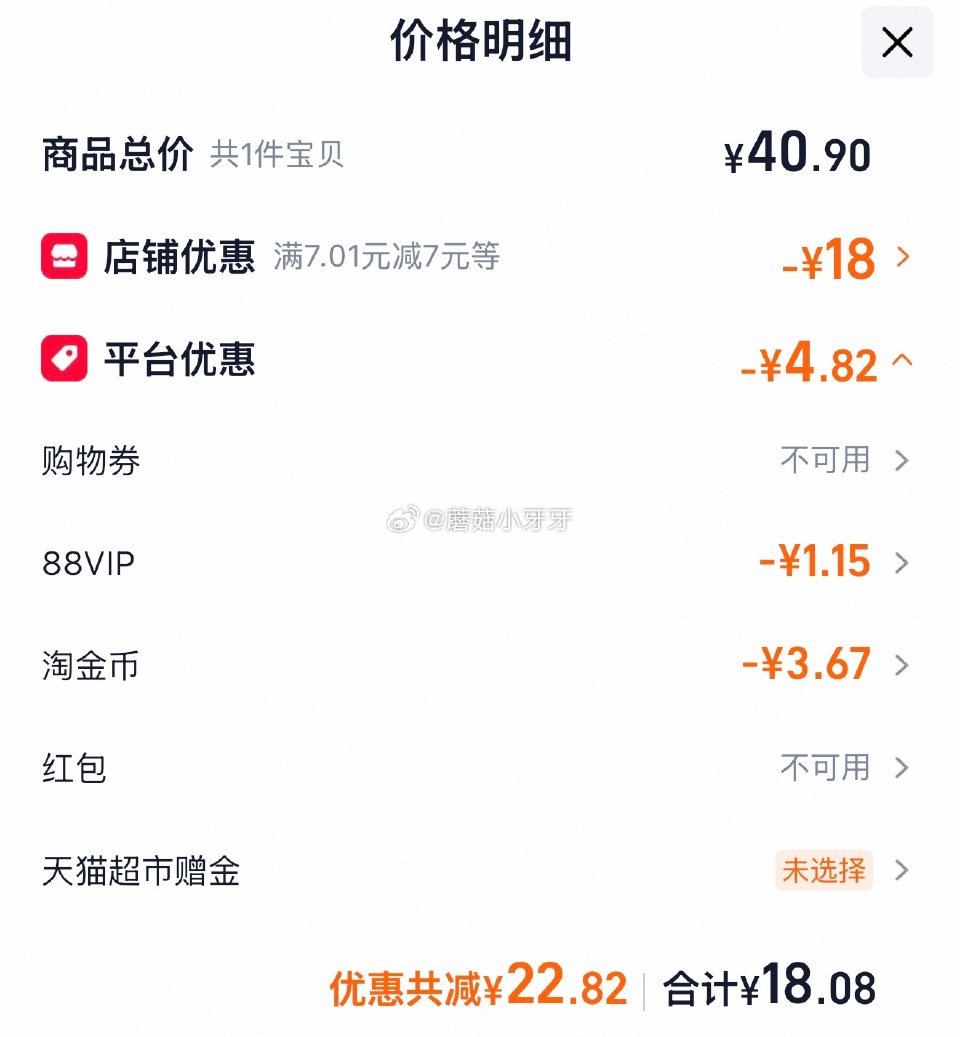Click the -¥18 shop discount amount

point(830,256)
